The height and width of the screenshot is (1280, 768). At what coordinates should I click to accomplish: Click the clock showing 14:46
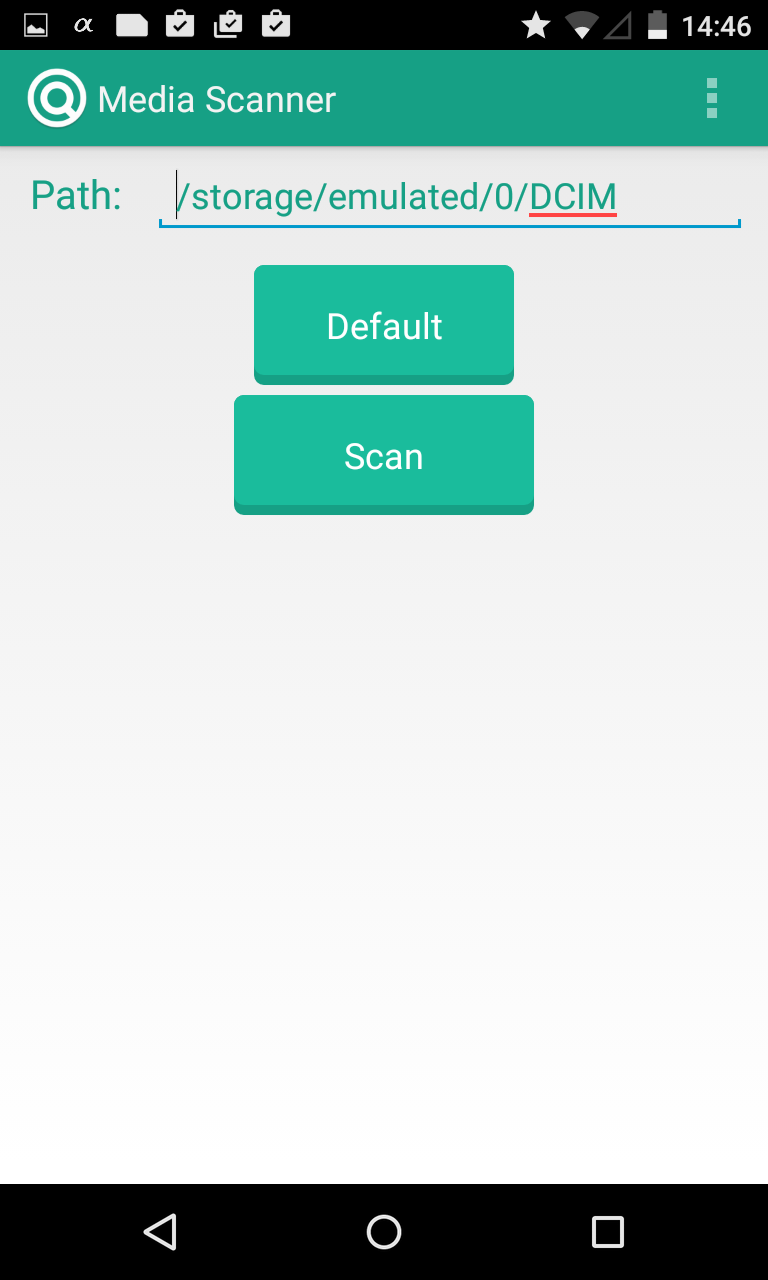(718, 25)
